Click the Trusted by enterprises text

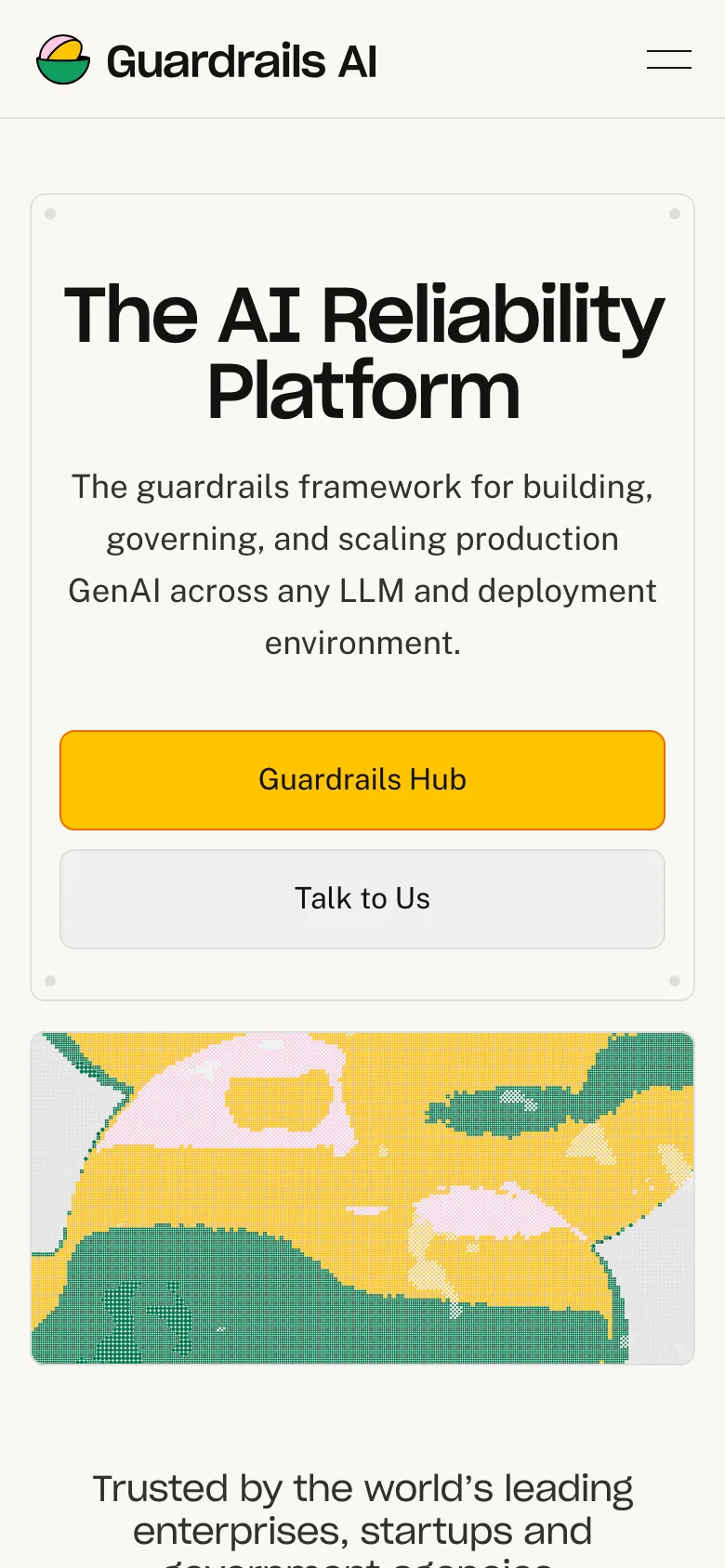[362, 1508]
